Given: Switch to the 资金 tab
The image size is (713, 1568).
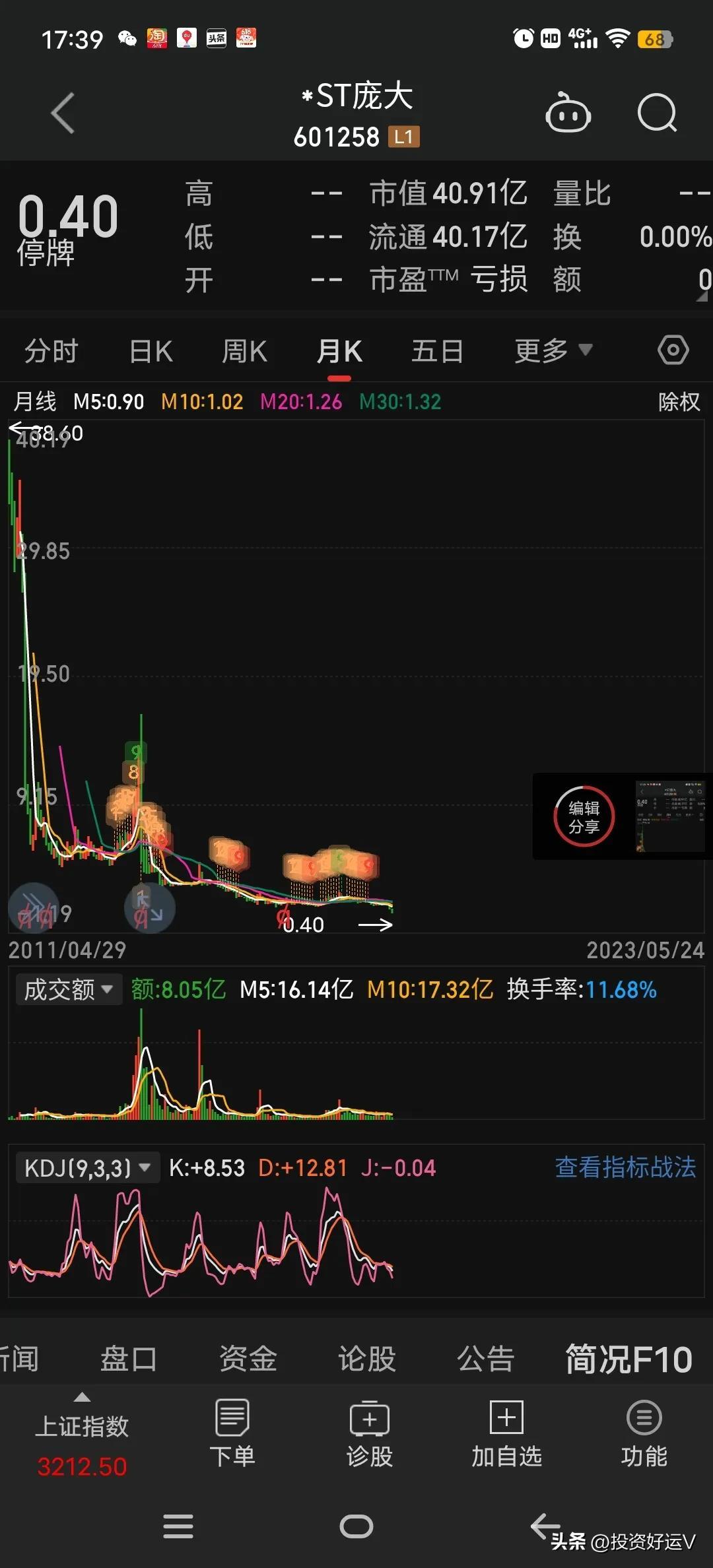Looking at the screenshot, I should [248, 1359].
